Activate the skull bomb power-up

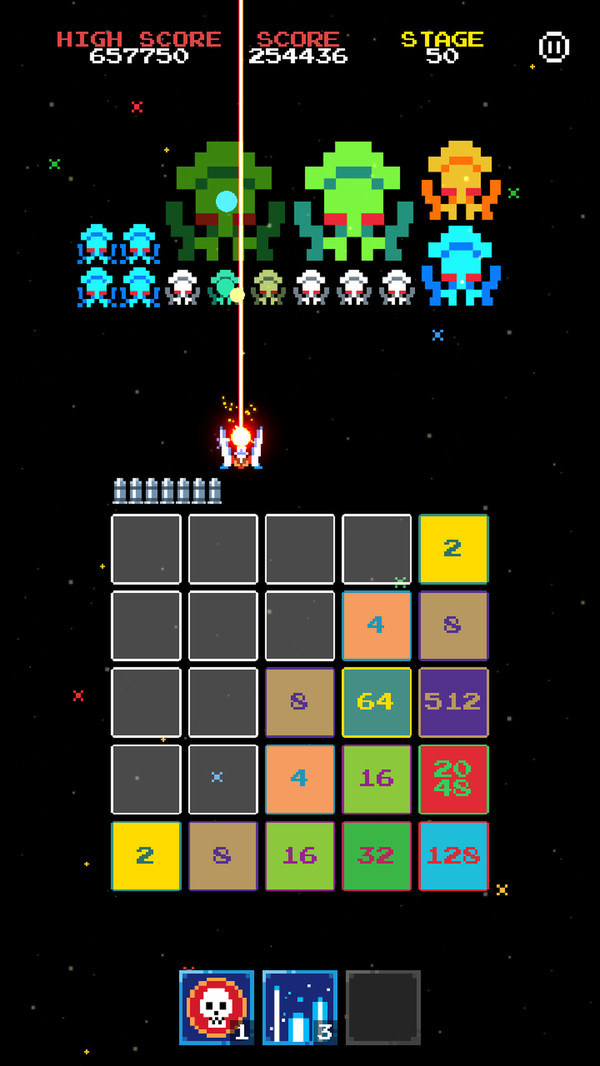(x=216, y=1007)
